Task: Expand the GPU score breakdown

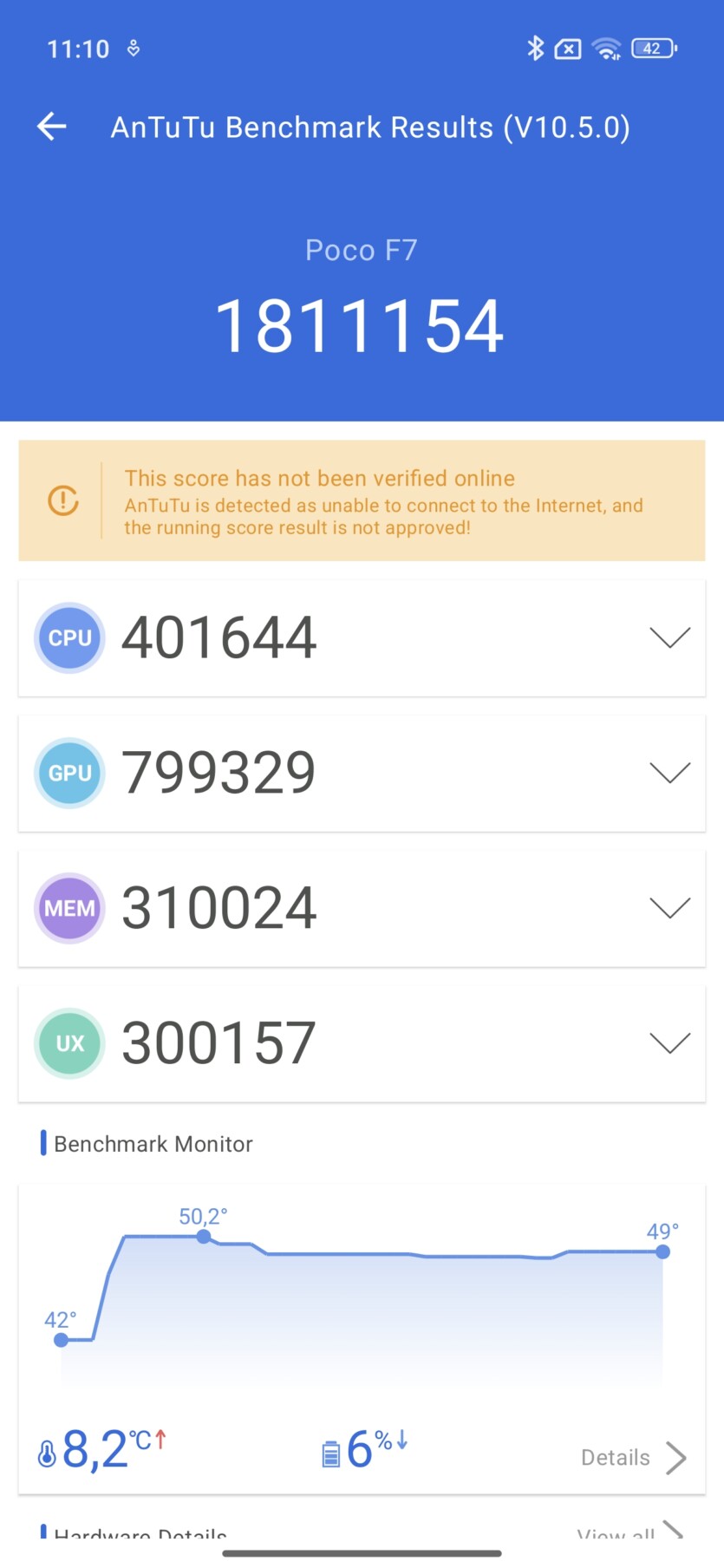Action: coord(669,773)
